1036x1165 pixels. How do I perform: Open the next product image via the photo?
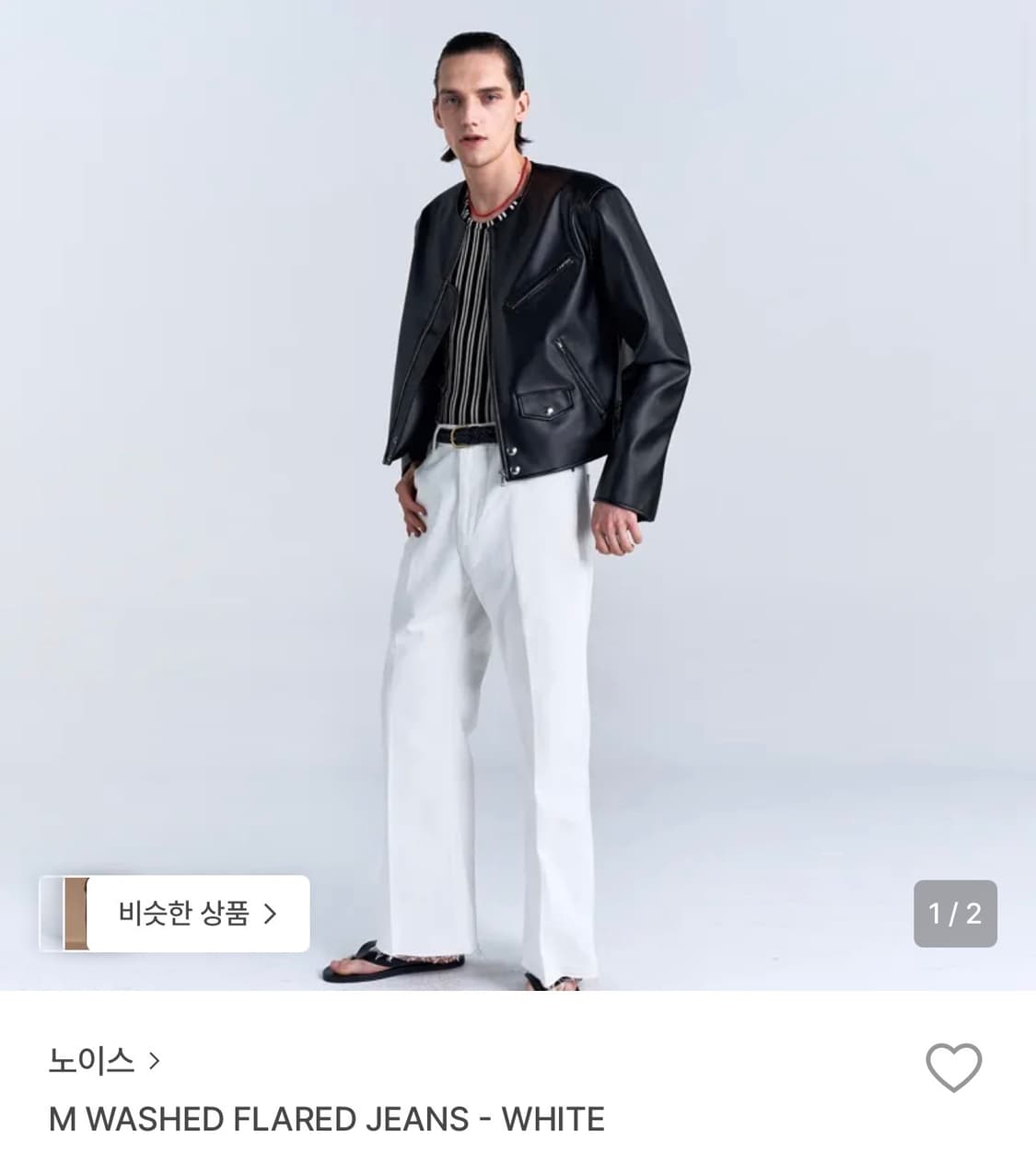tap(516, 460)
